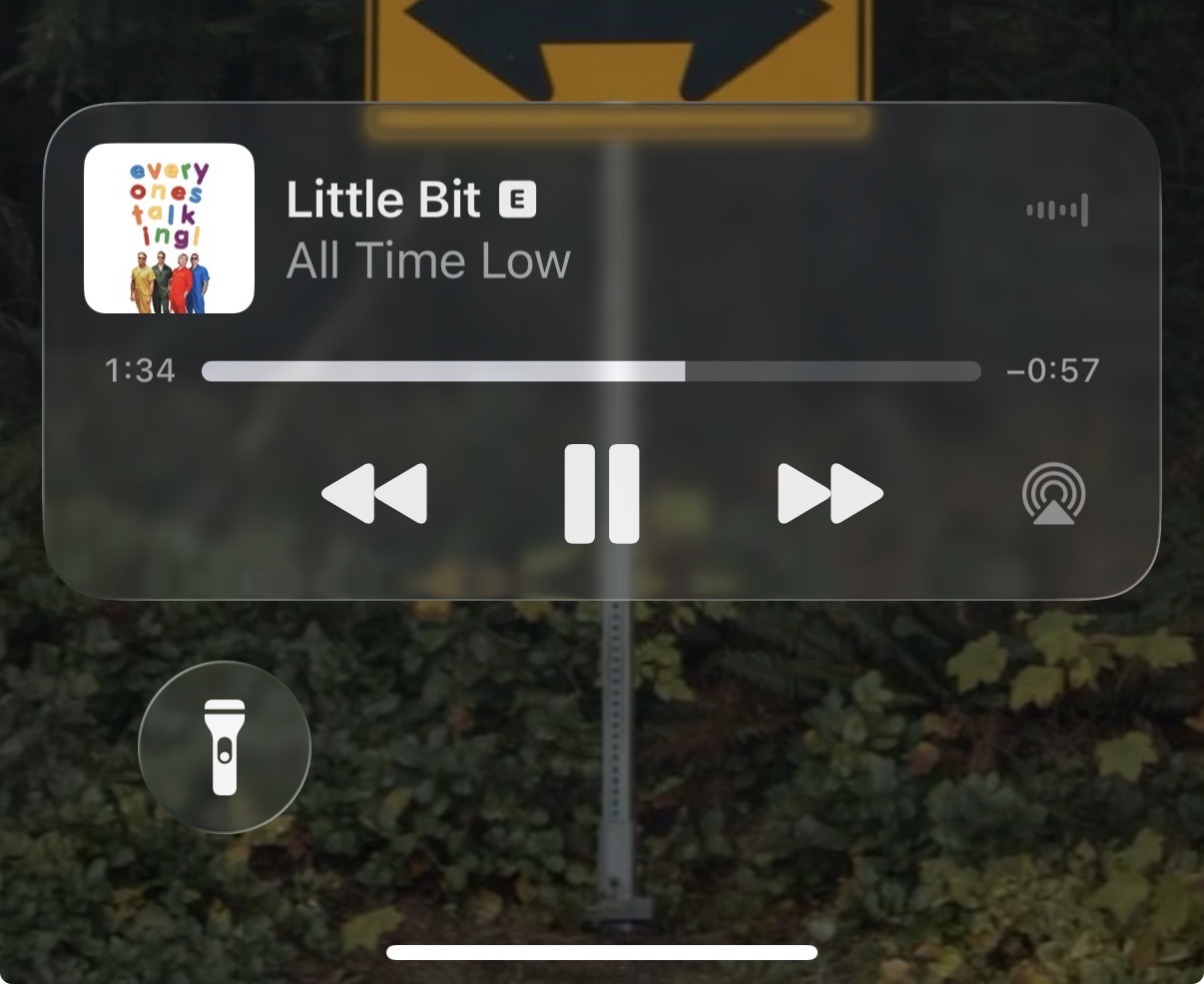Pause the song Little Bit
This screenshot has height=984, width=1204.
601,494
